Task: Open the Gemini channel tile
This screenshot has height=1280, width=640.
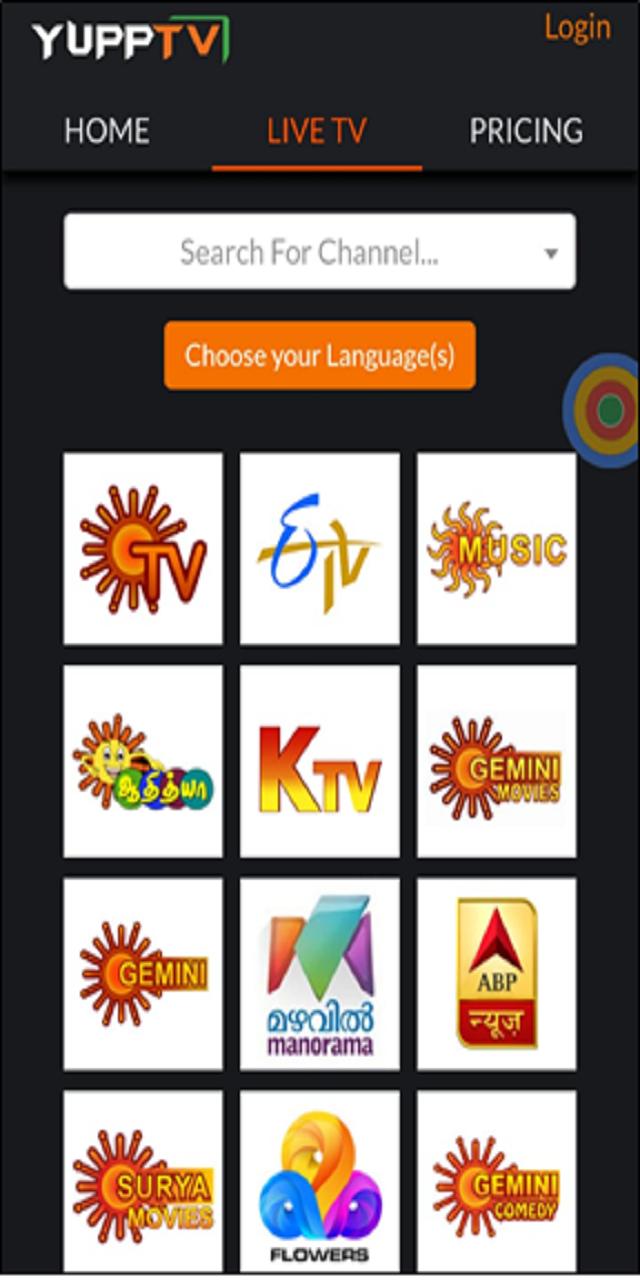Action: pos(143,974)
